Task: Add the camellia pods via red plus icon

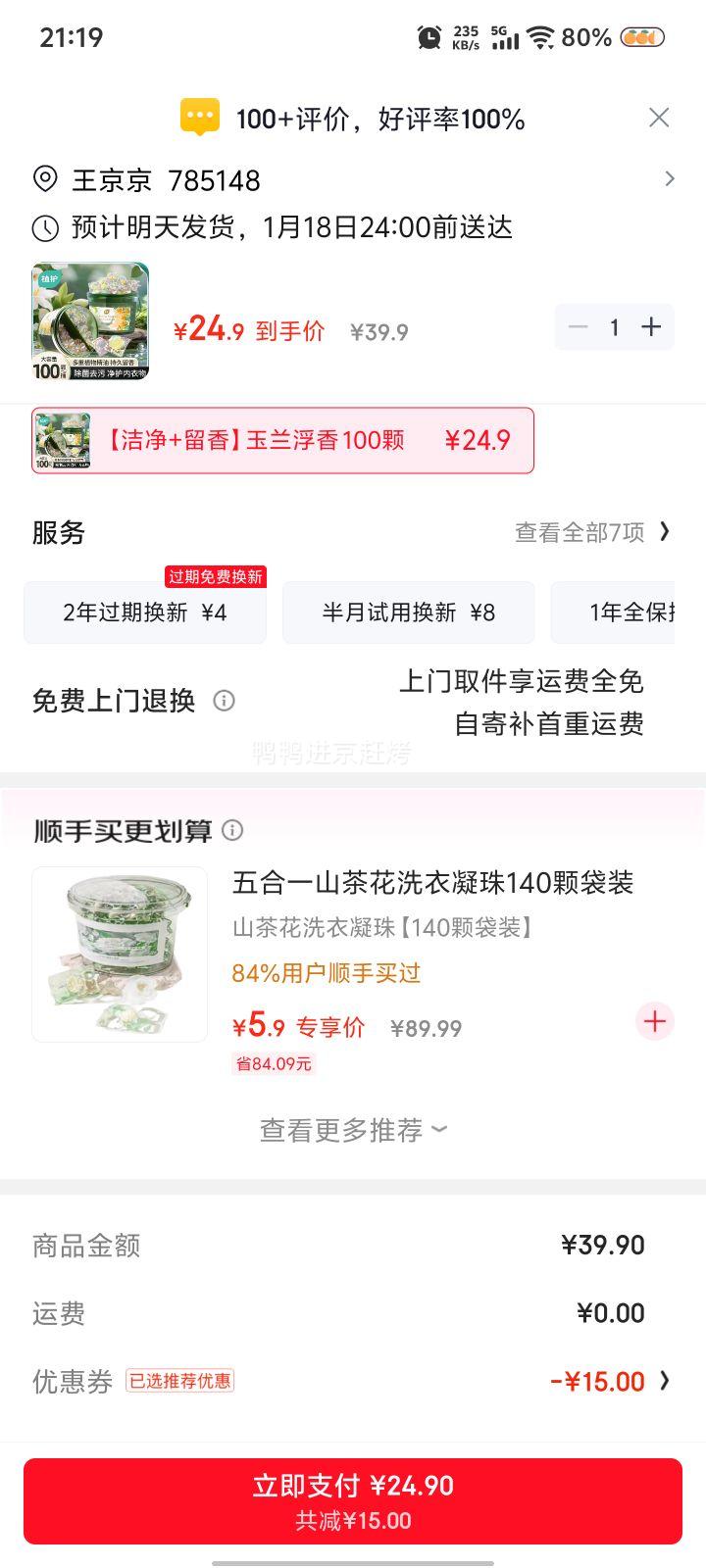Action: 653,1021
